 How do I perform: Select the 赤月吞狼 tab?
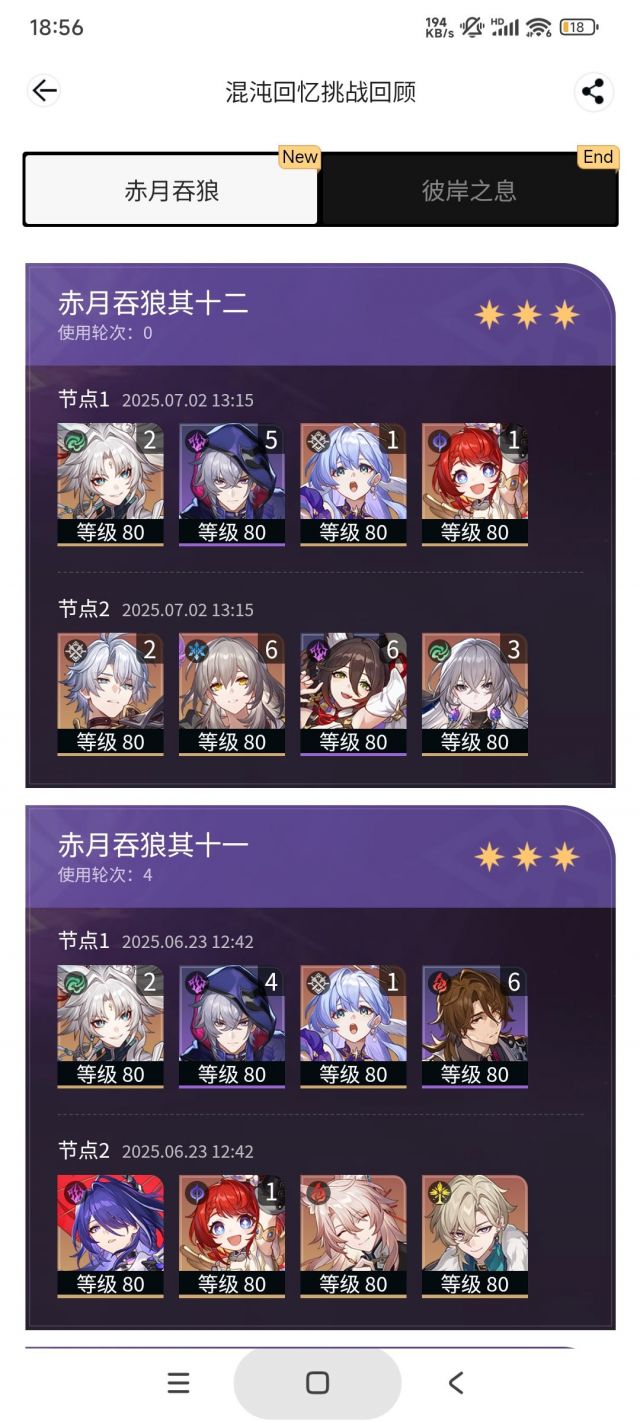click(x=171, y=190)
